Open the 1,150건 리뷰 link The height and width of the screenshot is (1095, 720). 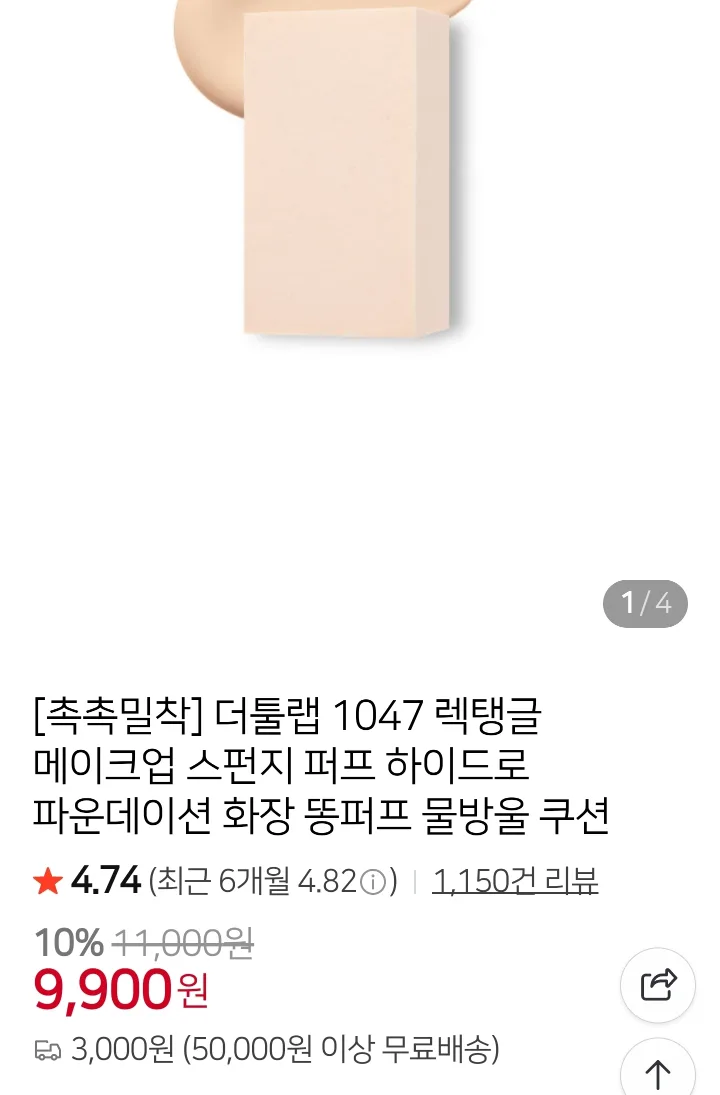click(515, 881)
